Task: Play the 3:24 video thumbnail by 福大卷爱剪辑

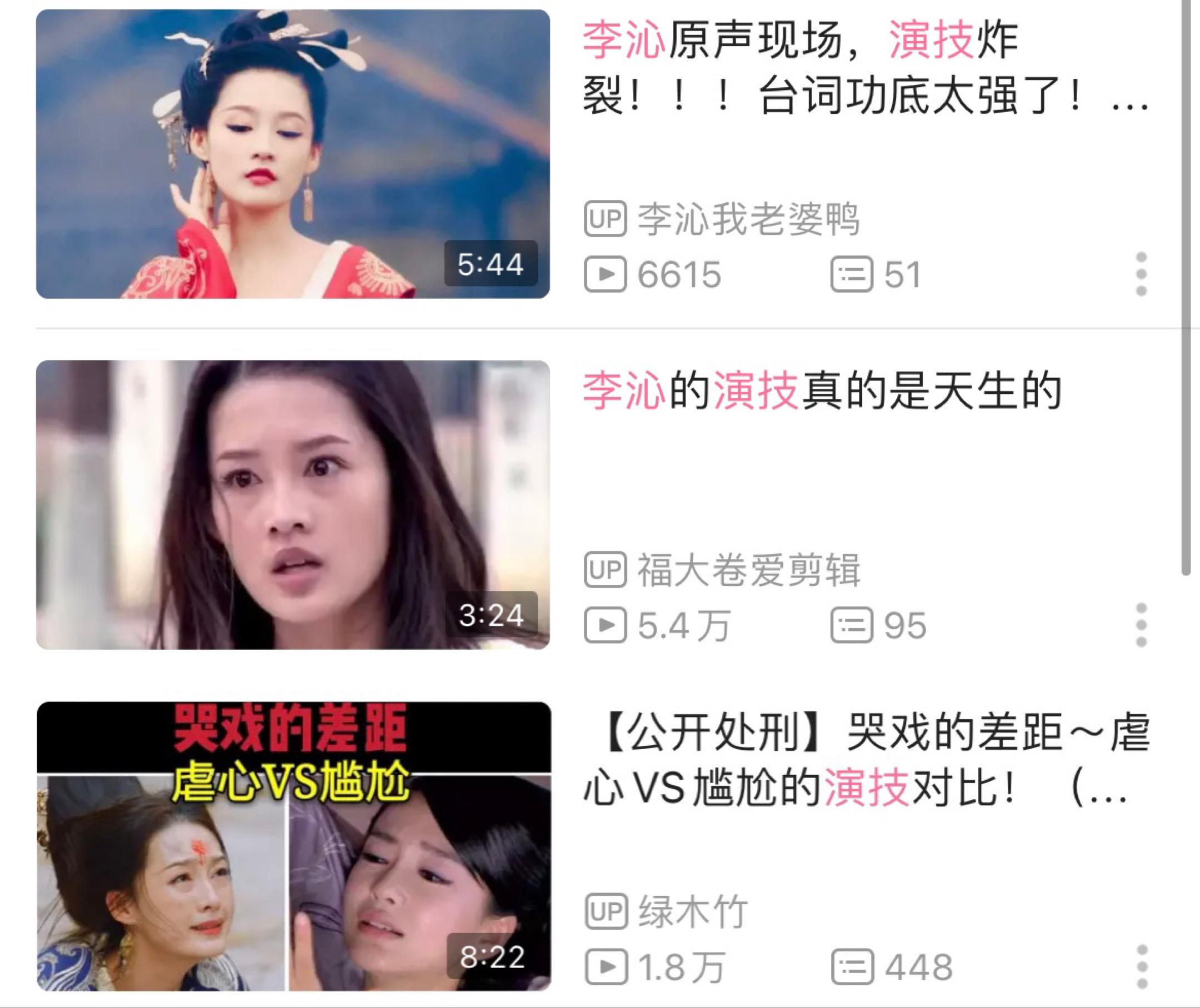Action: click(x=293, y=505)
